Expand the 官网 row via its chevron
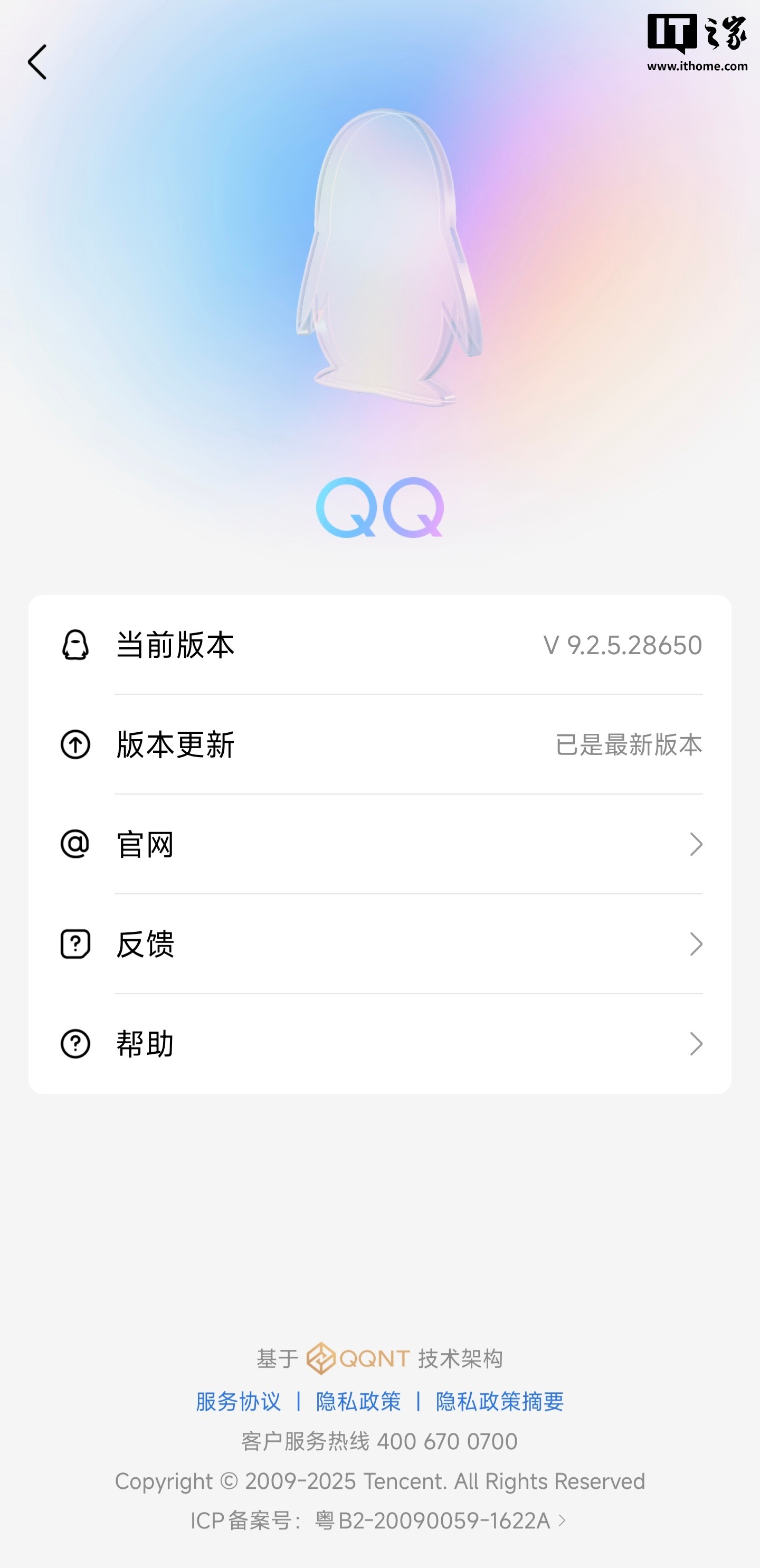Image resolution: width=760 pixels, height=1568 pixels. click(x=697, y=845)
